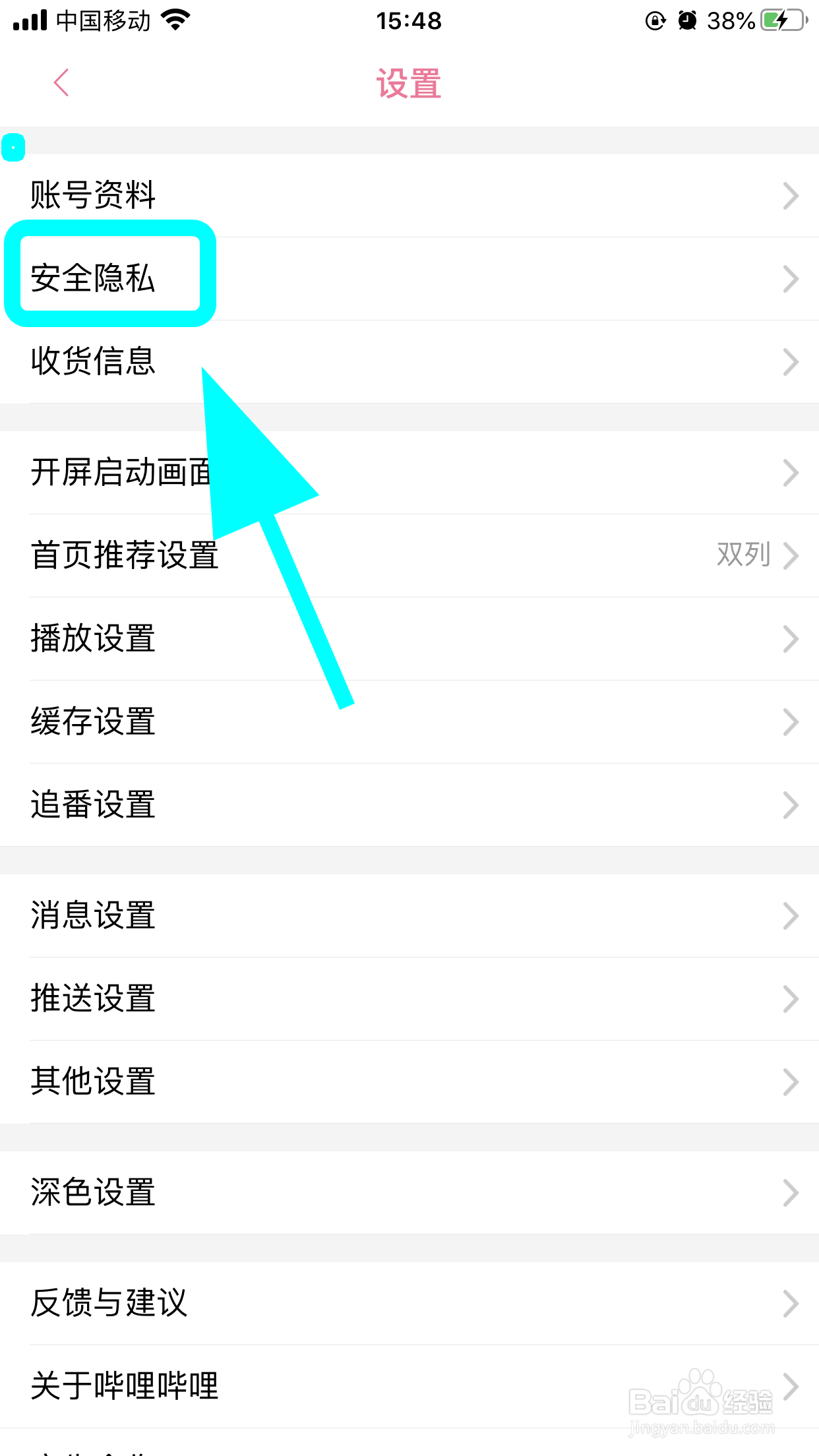Expand the 账号资料 row chevron
The height and width of the screenshot is (1456, 819).
[x=791, y=195]
